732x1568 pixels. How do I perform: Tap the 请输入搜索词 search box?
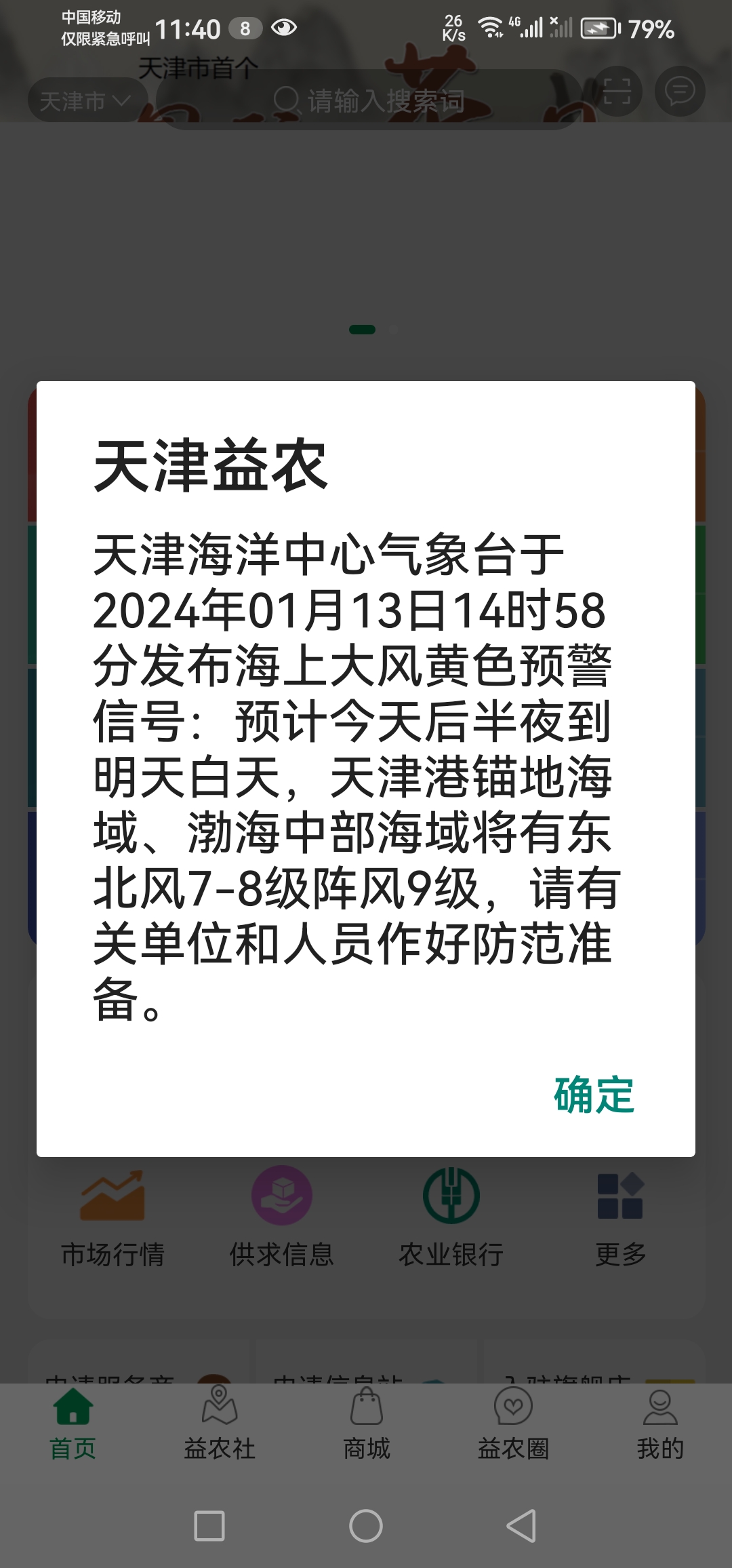coord(369,101)
